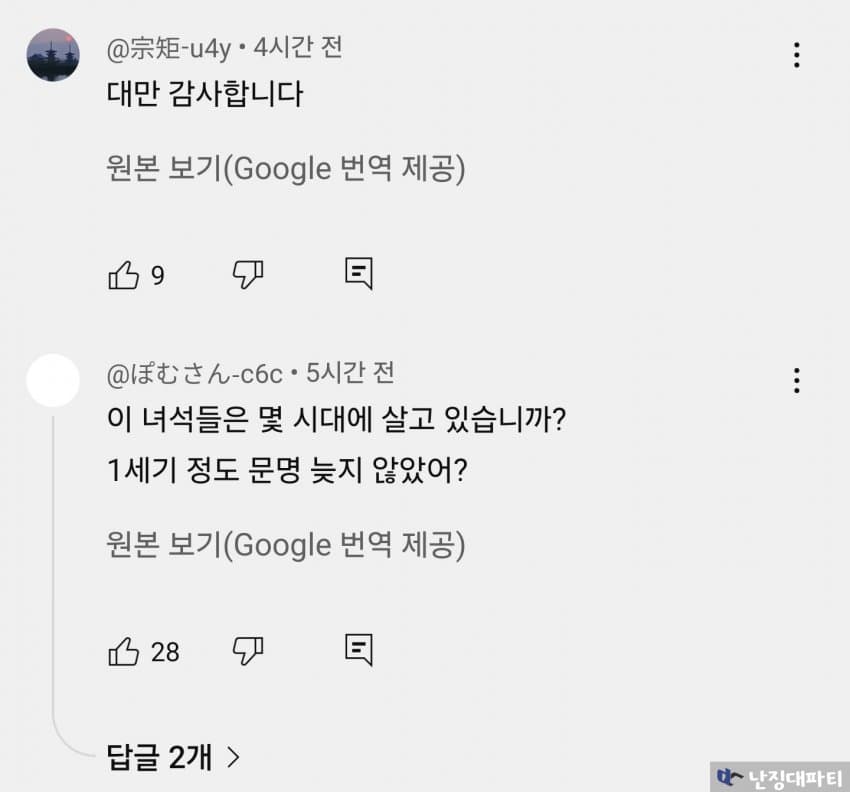
Task: Open overflow menu on 宗矩-u4y's comment
Action: pos(796,55)
